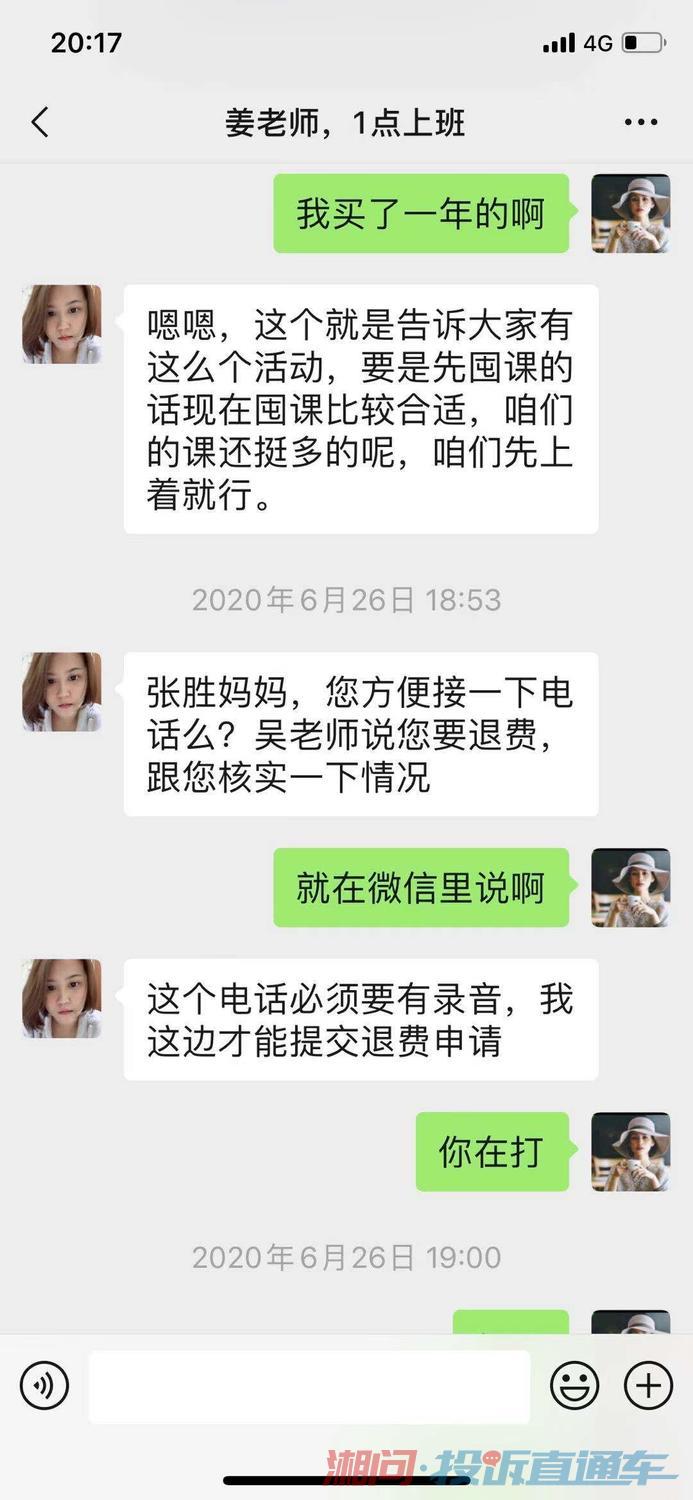Switch to voice message input

click(44, 1386)
